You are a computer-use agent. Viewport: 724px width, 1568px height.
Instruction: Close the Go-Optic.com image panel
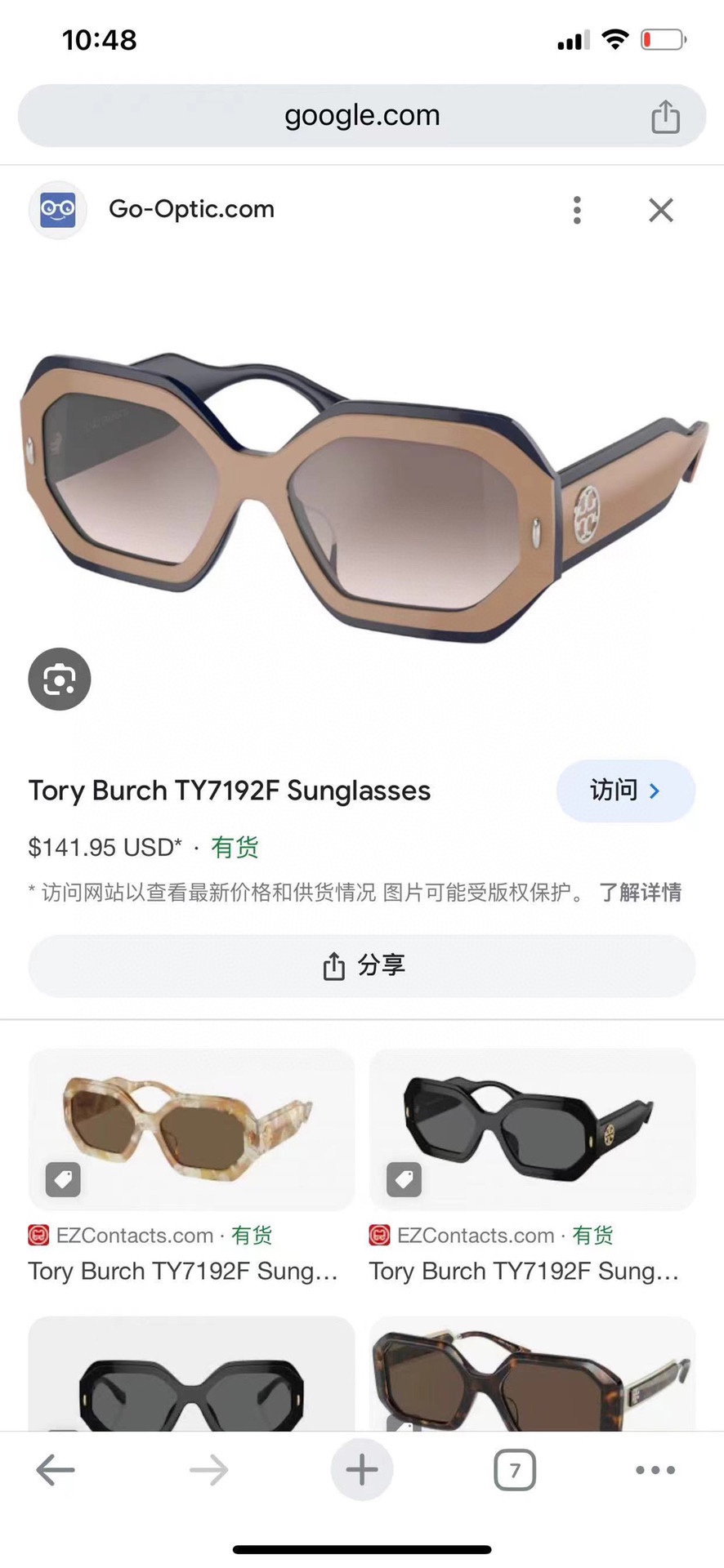tap(660, 210)
